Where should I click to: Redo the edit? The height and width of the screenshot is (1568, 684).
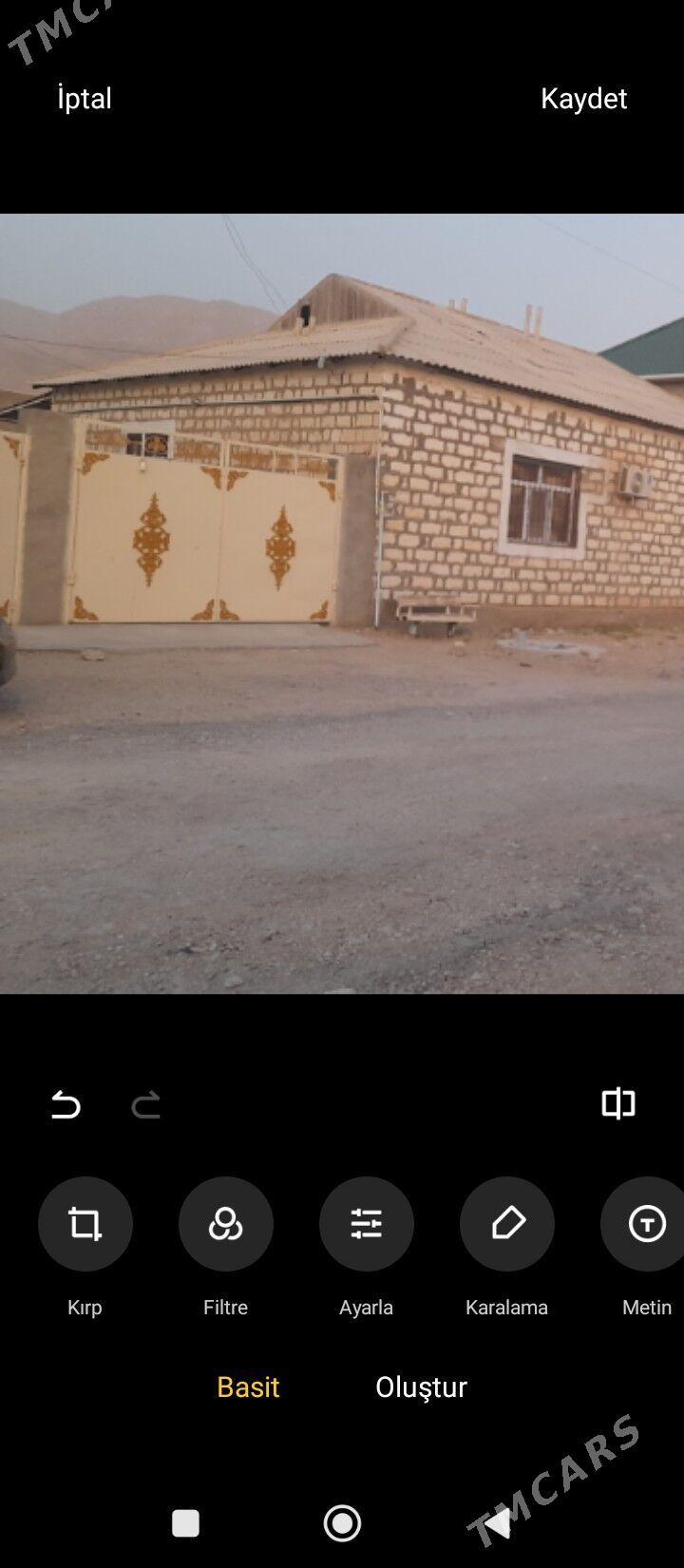pos(146,1104)
